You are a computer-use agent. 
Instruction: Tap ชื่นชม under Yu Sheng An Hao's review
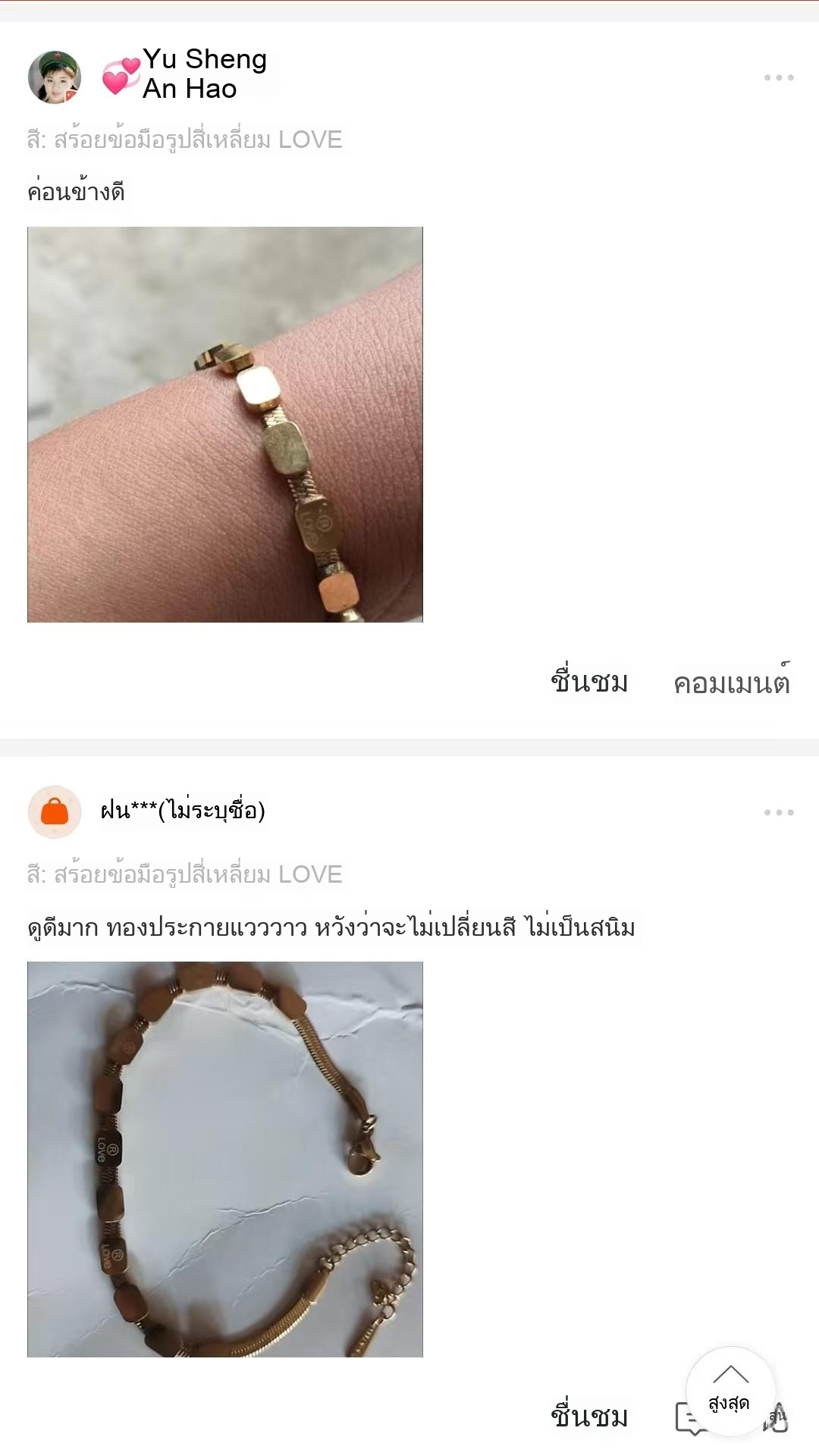click(x=589, y=682)
